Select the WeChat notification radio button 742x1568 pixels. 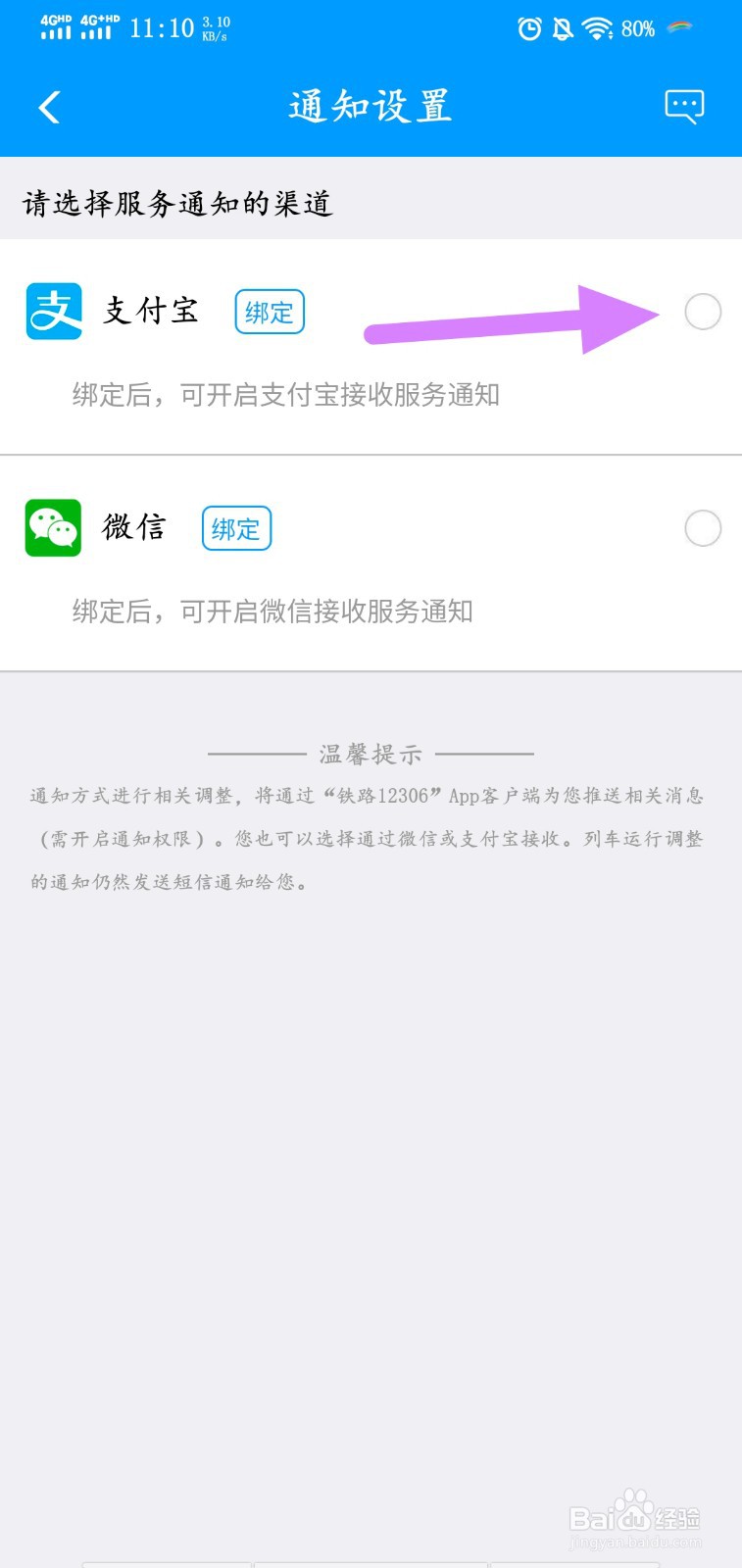tap(703, 528)
